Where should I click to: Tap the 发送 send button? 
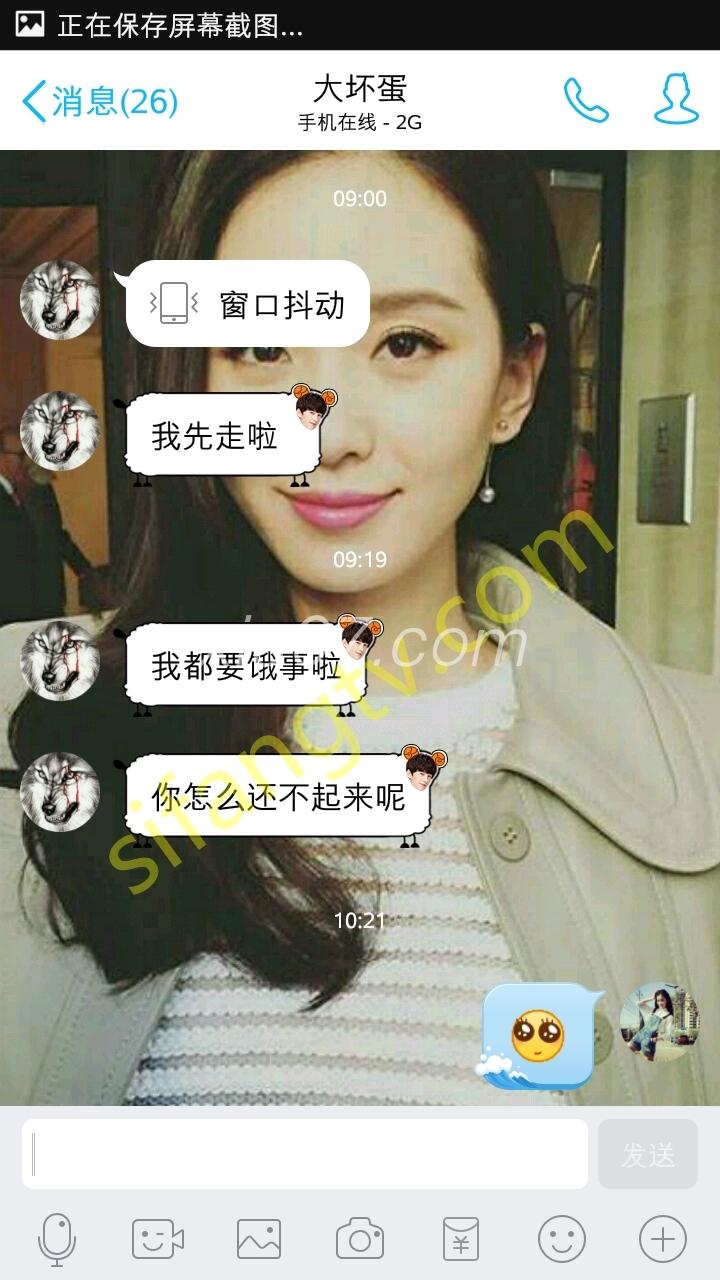pos(647,1154)
